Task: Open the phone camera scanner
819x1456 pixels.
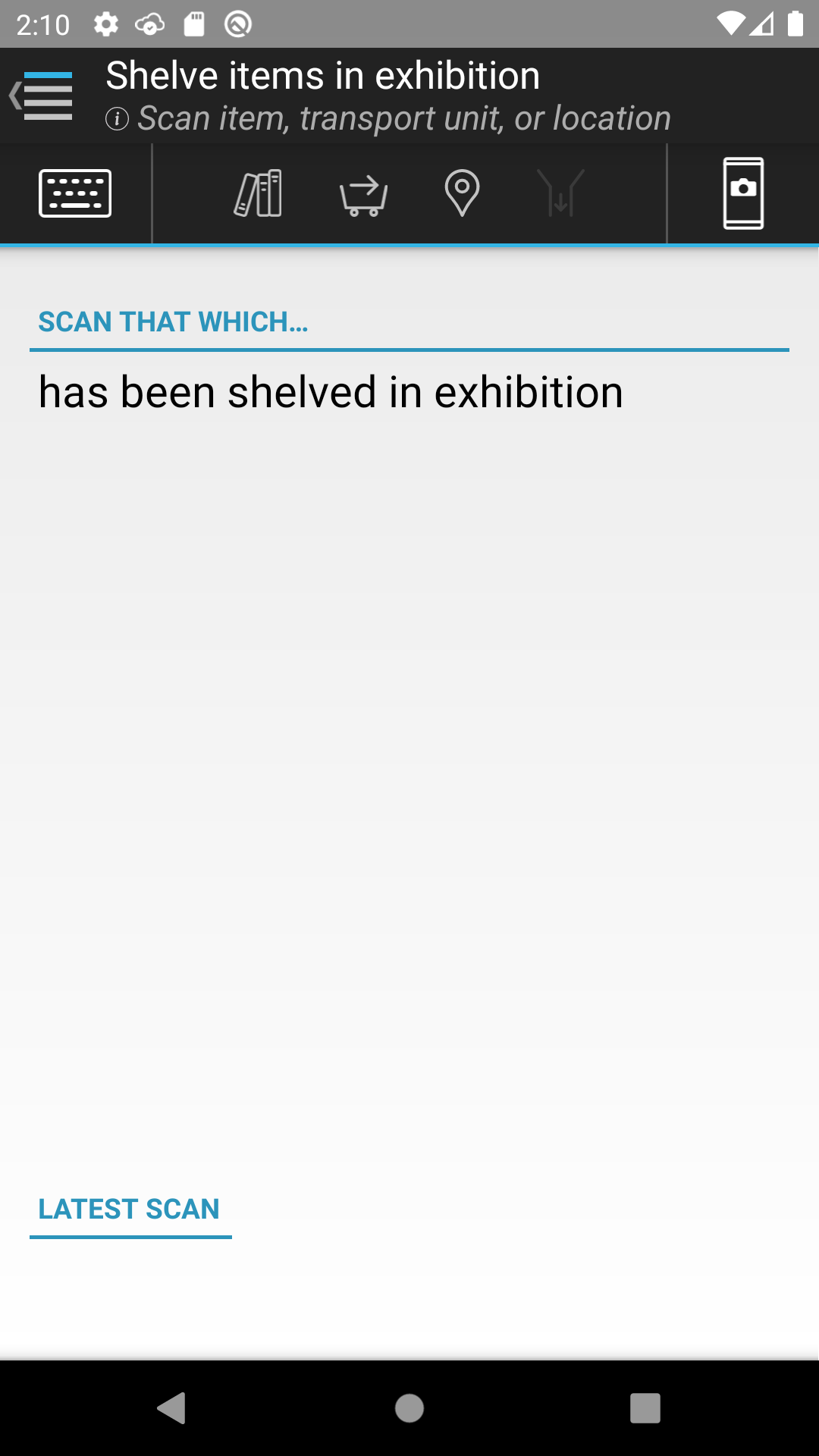Action: 743,193
